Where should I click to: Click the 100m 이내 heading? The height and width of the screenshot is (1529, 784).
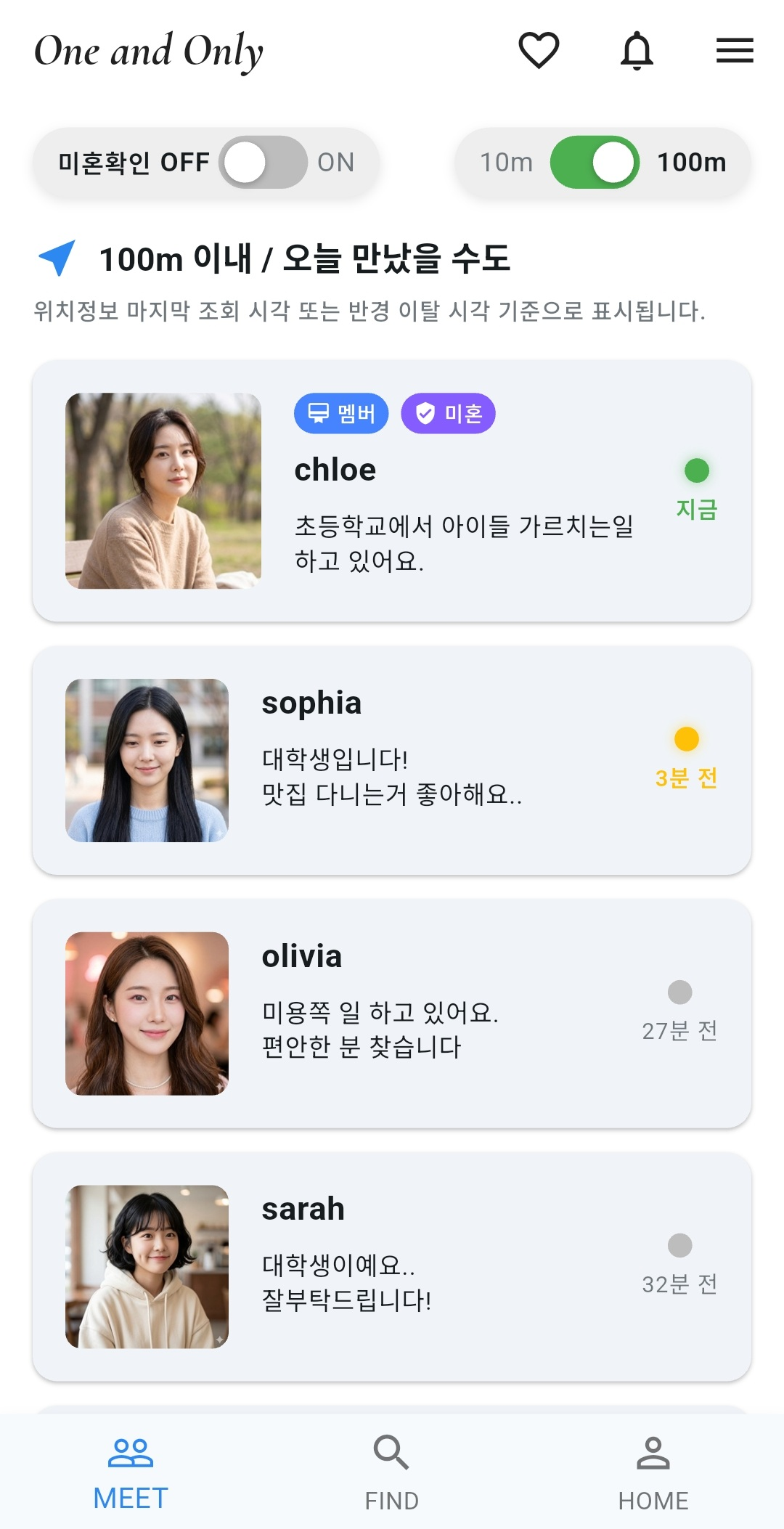(305, 258)
